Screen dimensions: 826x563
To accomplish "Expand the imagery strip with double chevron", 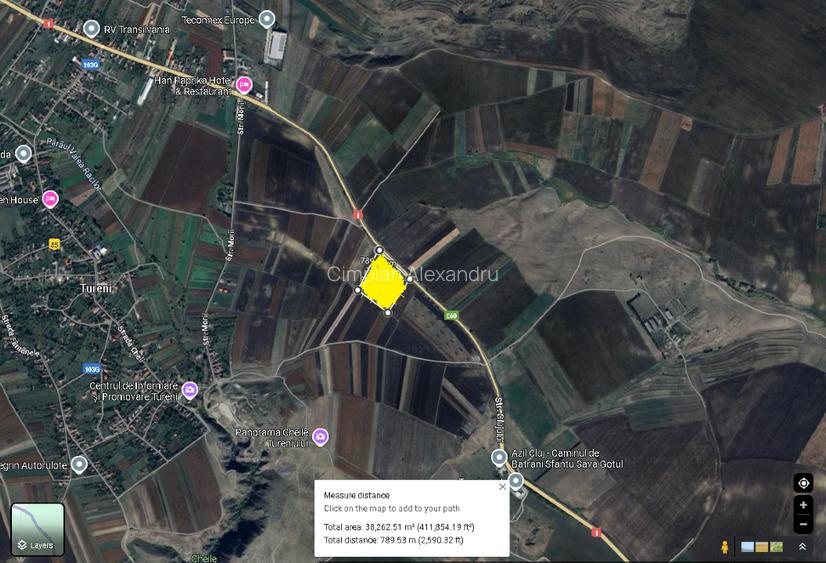I will coord(802,547).
